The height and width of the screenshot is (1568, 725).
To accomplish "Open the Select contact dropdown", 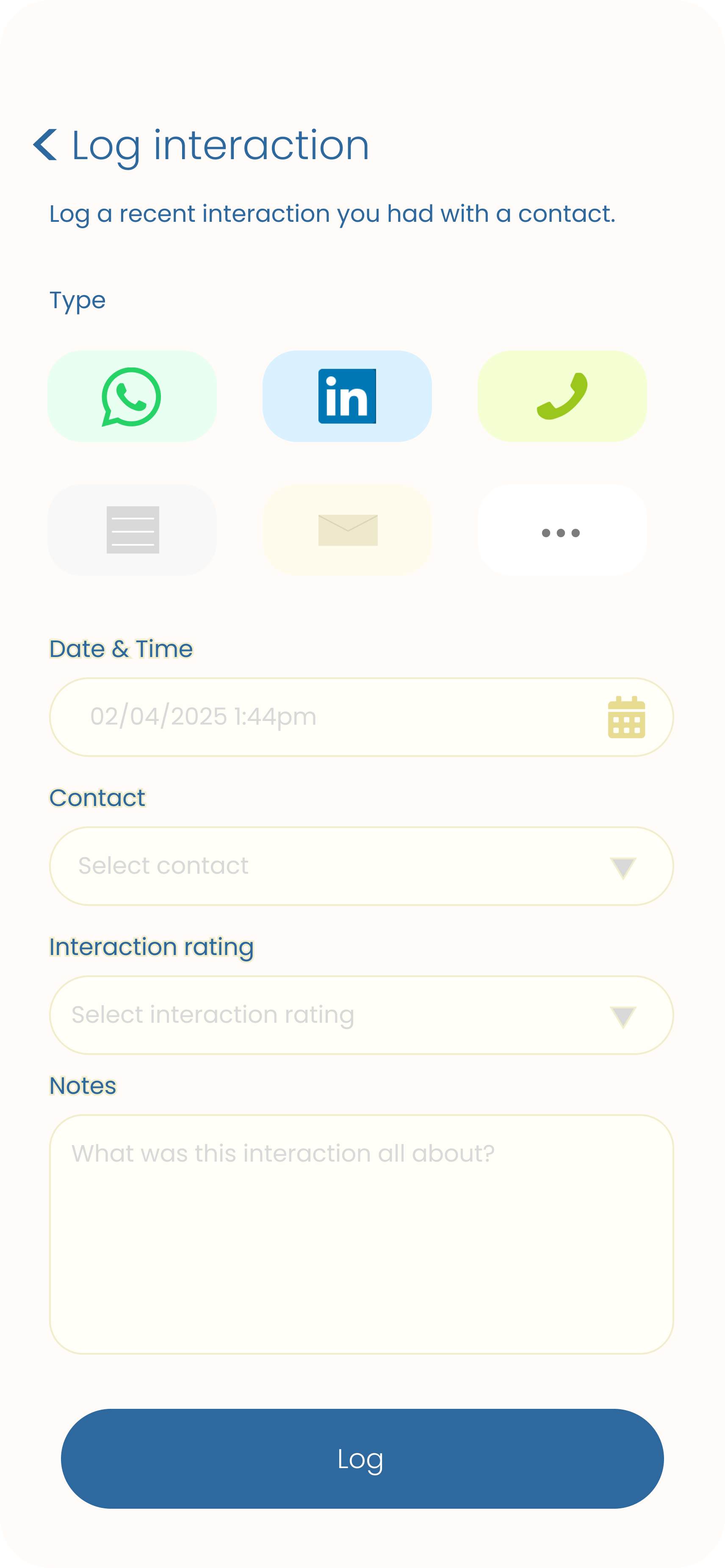I will pyautogui.click(x=362, y=866).
